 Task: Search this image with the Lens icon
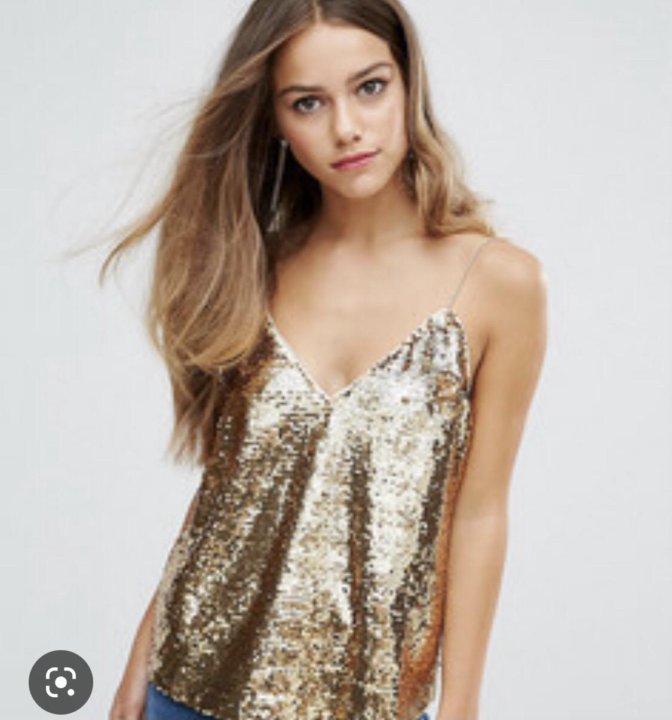[61, 681]
